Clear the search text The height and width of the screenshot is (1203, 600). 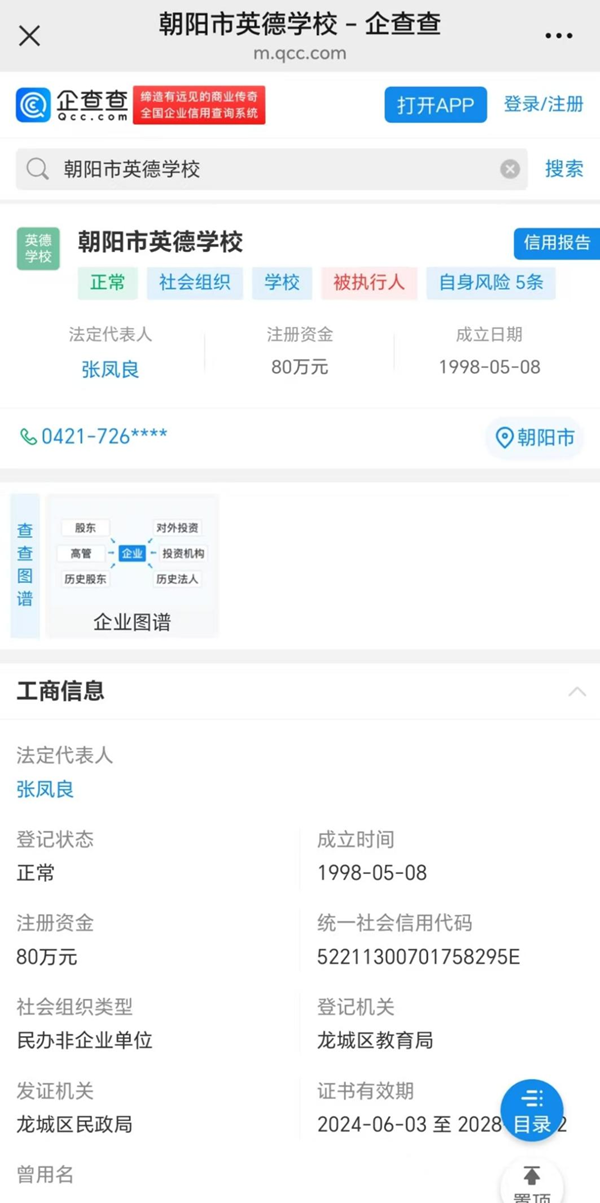pyautogui.click(x=510, y=169)
